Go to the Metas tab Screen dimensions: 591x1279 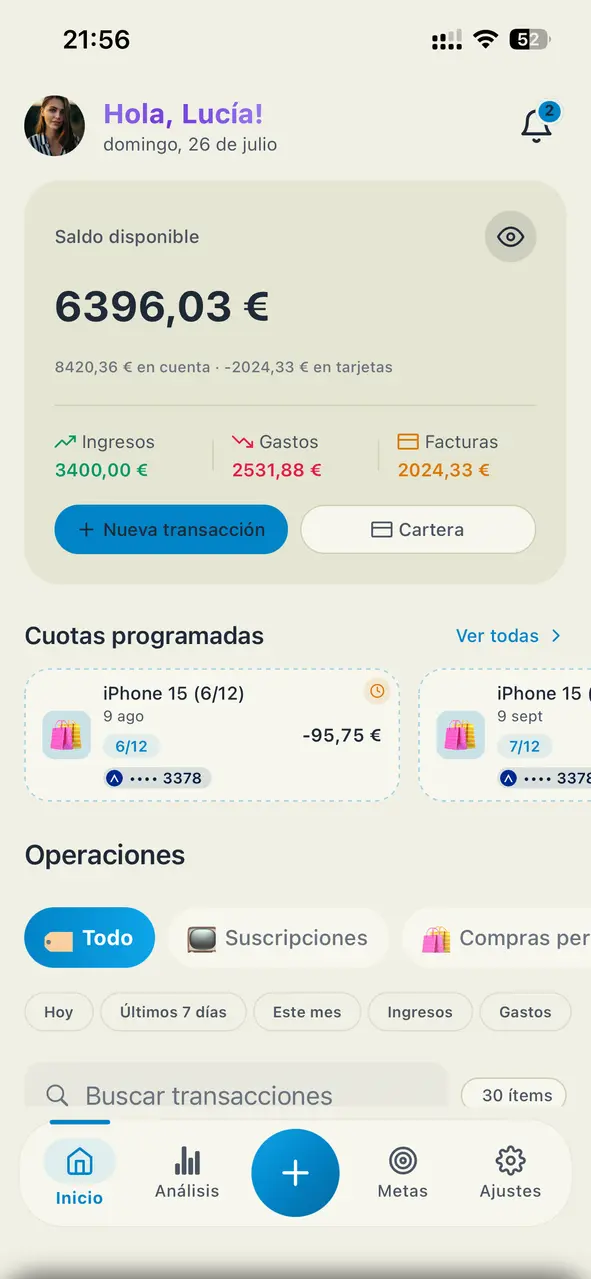click(403, 1173)
